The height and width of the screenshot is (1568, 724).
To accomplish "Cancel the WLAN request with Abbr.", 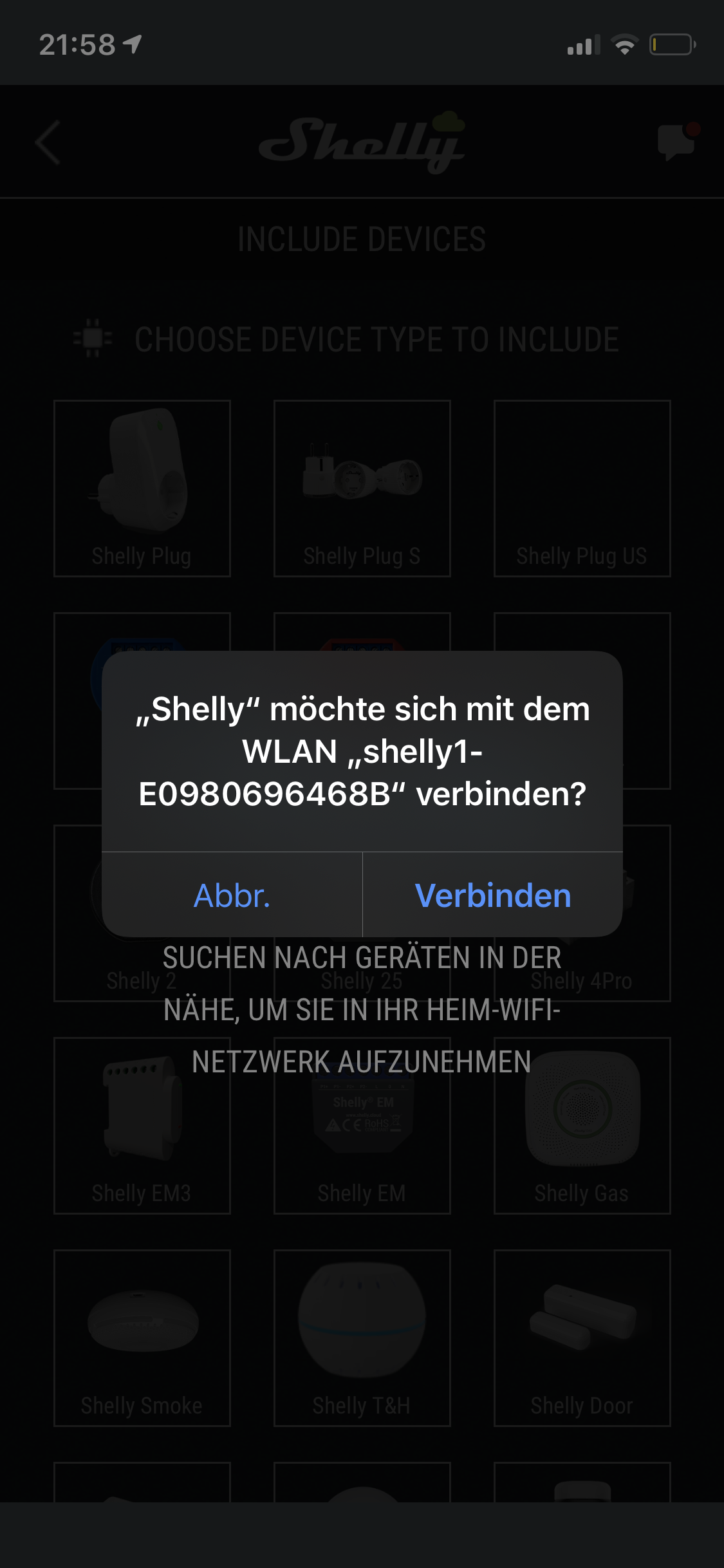I will coord(232,895).
